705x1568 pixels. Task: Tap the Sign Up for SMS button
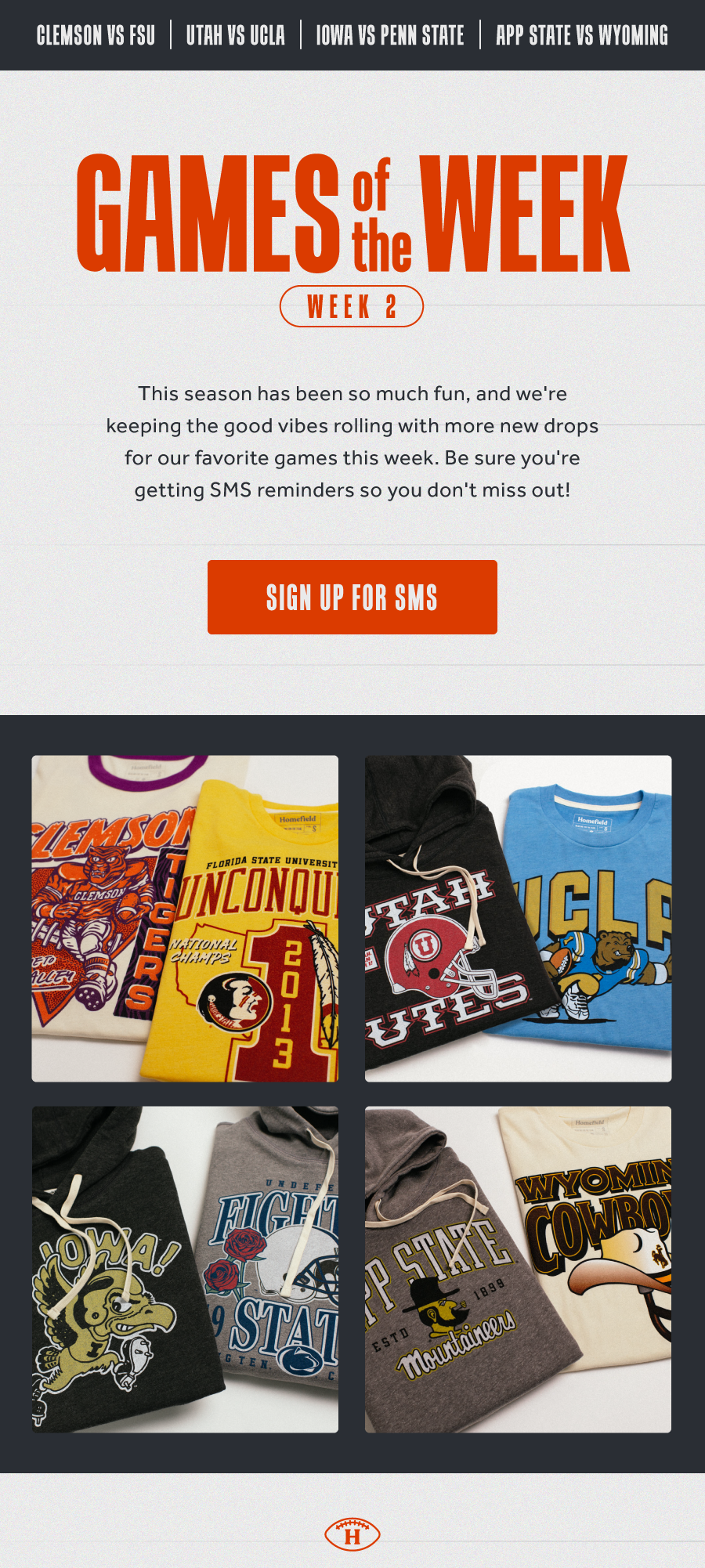352,597
